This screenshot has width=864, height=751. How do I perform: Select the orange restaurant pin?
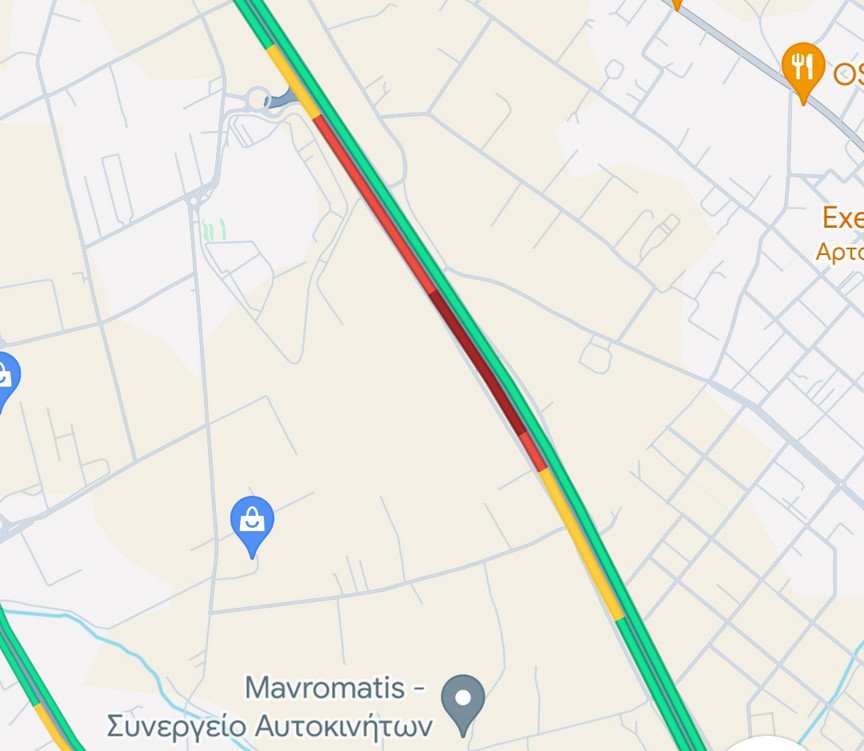[x=802, y=67]
